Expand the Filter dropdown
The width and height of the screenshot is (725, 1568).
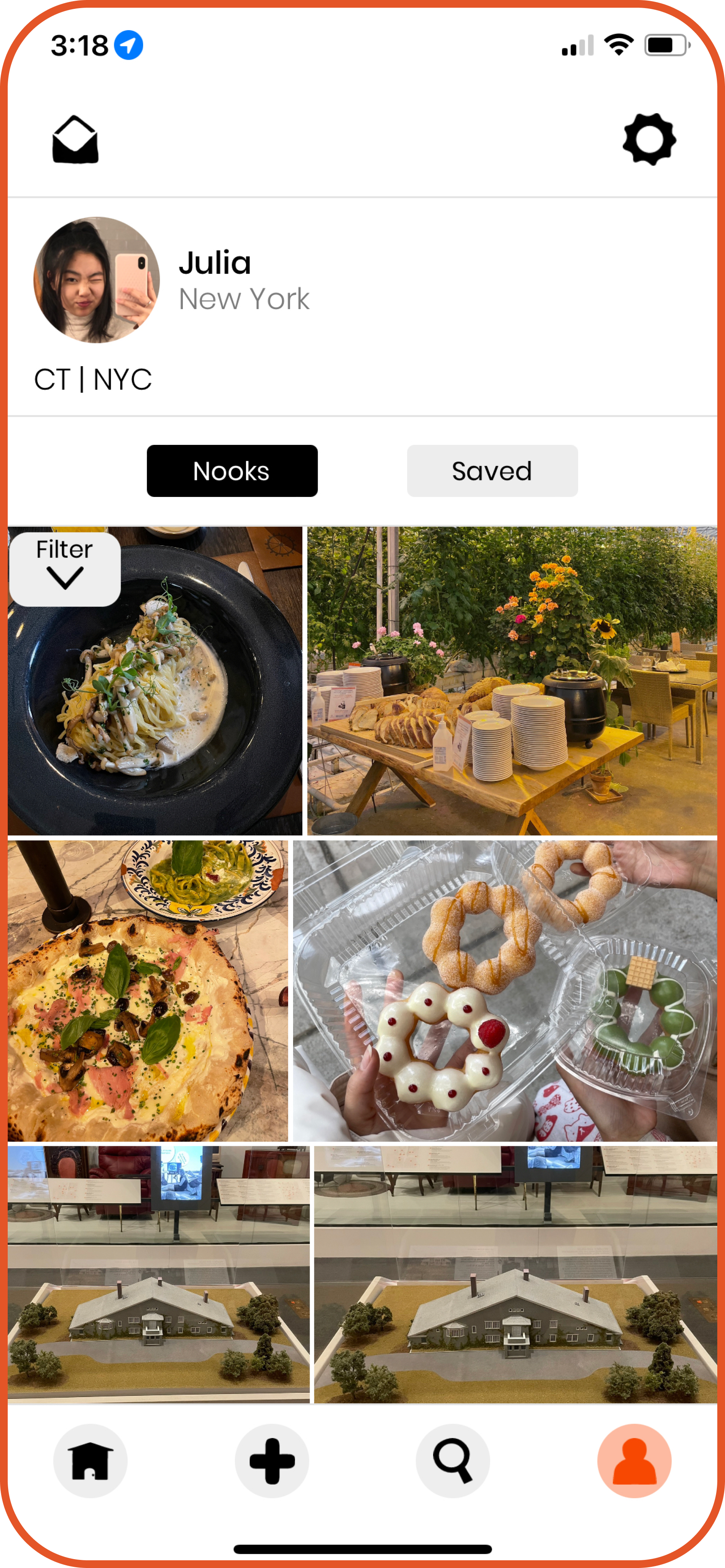(64, 569)
